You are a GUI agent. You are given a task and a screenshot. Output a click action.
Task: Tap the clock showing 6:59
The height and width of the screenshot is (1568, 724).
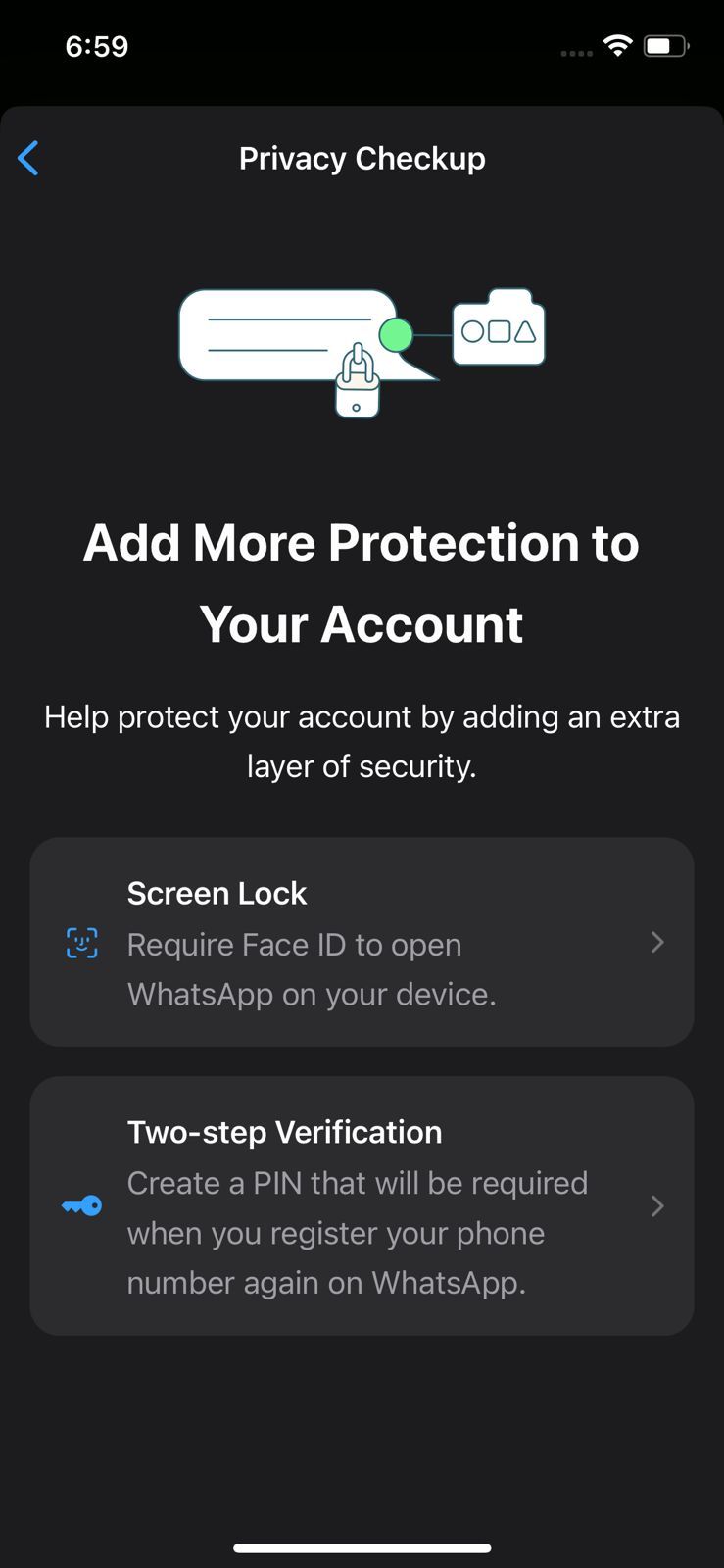pos(96,45)
